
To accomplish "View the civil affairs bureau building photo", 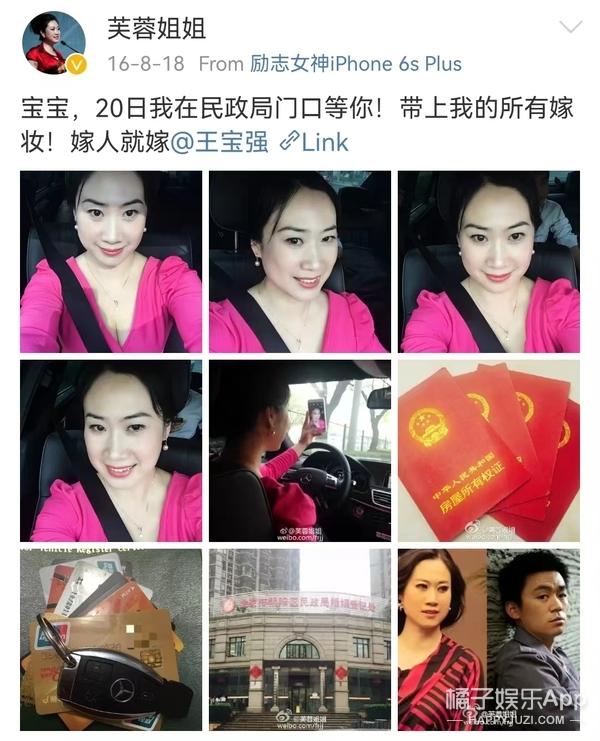I will tap(299, 638).
